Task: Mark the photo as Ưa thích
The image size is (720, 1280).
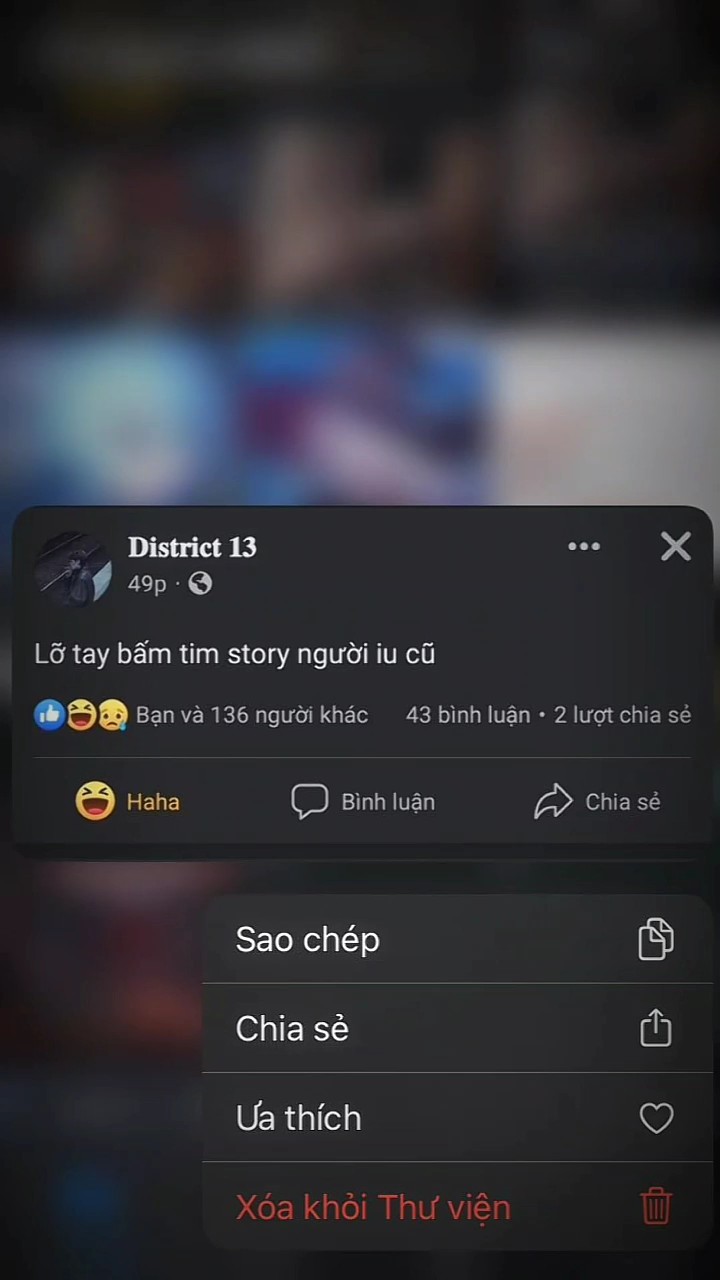Action: [x=456, y=1117]
